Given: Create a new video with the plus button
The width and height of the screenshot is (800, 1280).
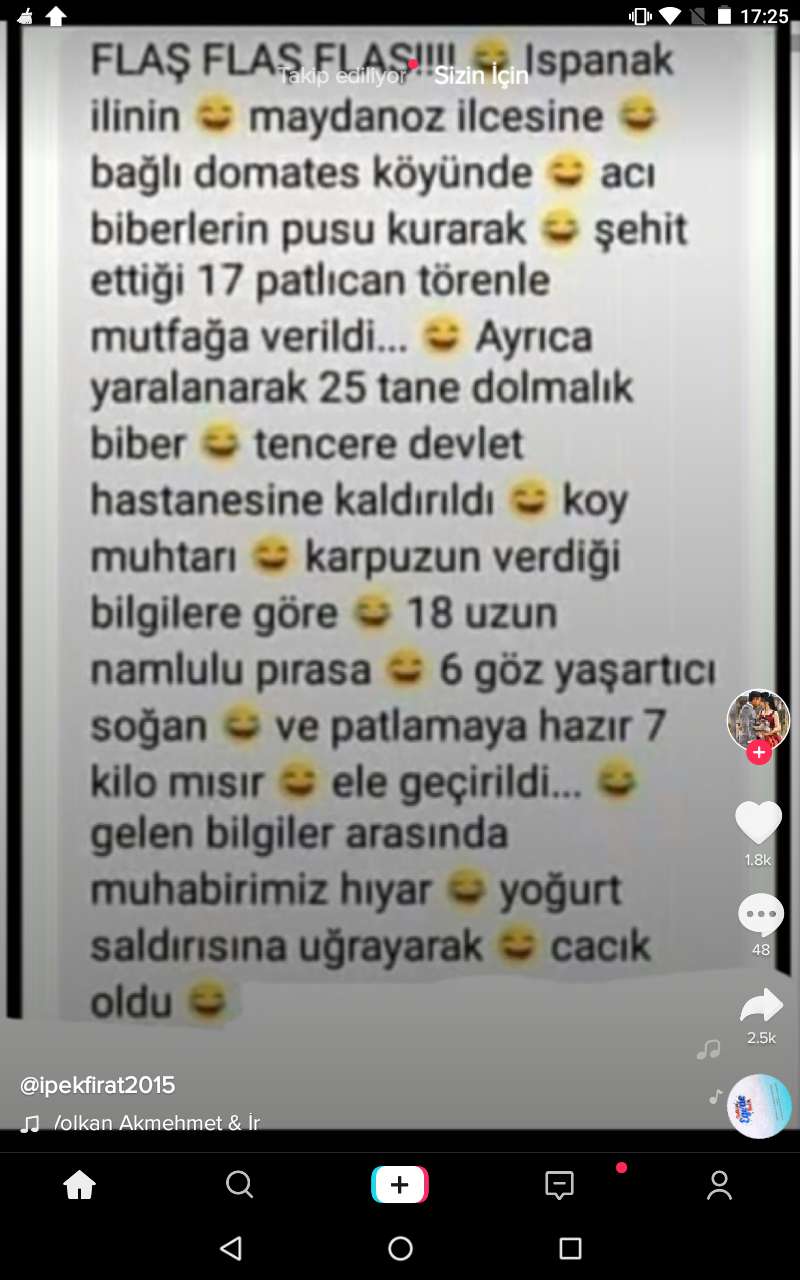Looking at the screenshot, I should pos(400,1185).
